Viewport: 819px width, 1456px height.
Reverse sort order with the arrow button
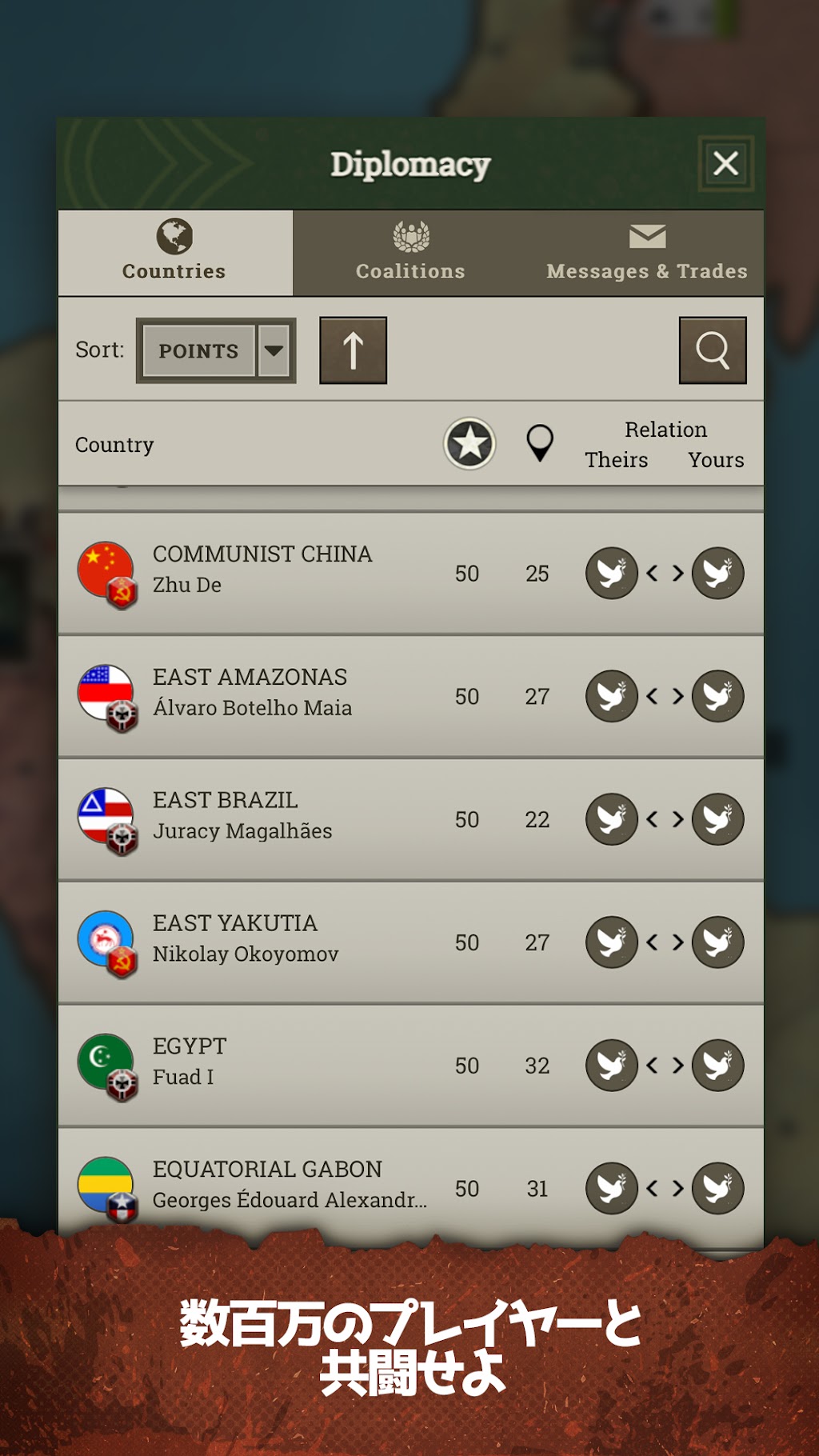[353, 350]
